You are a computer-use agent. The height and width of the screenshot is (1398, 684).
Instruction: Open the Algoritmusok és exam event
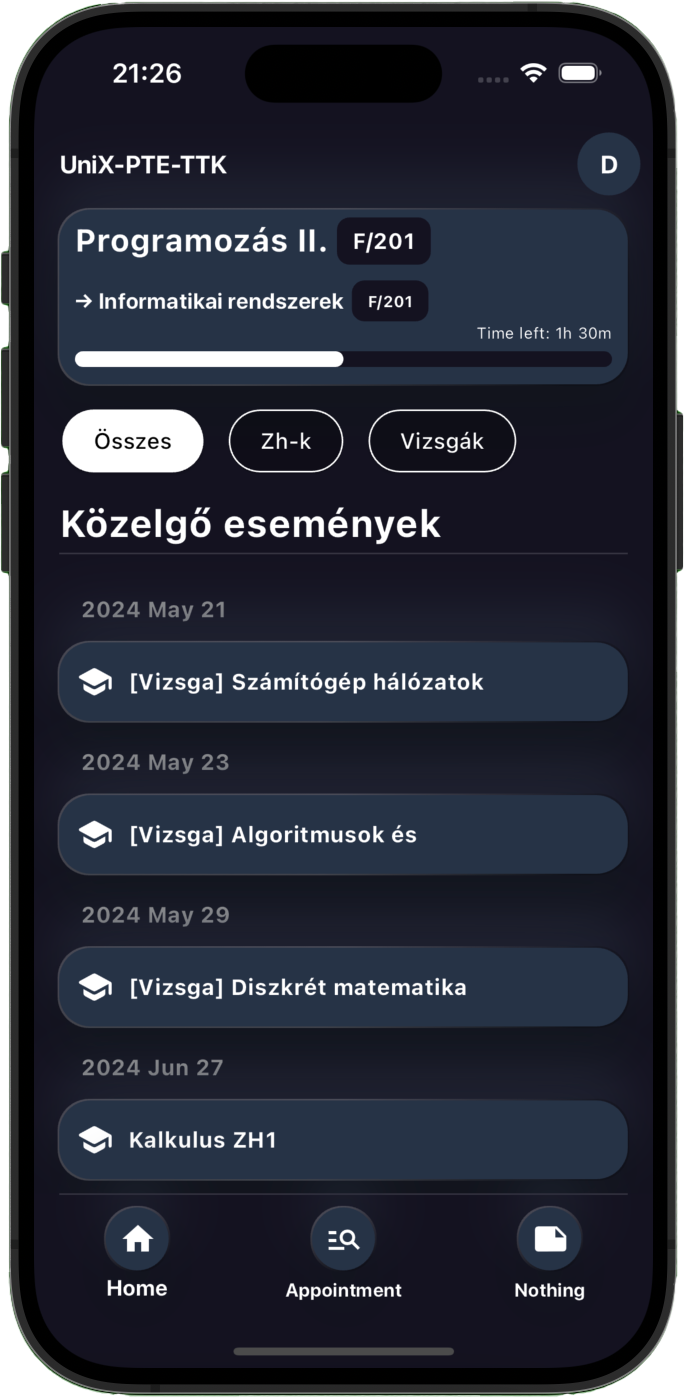point(342,835)
